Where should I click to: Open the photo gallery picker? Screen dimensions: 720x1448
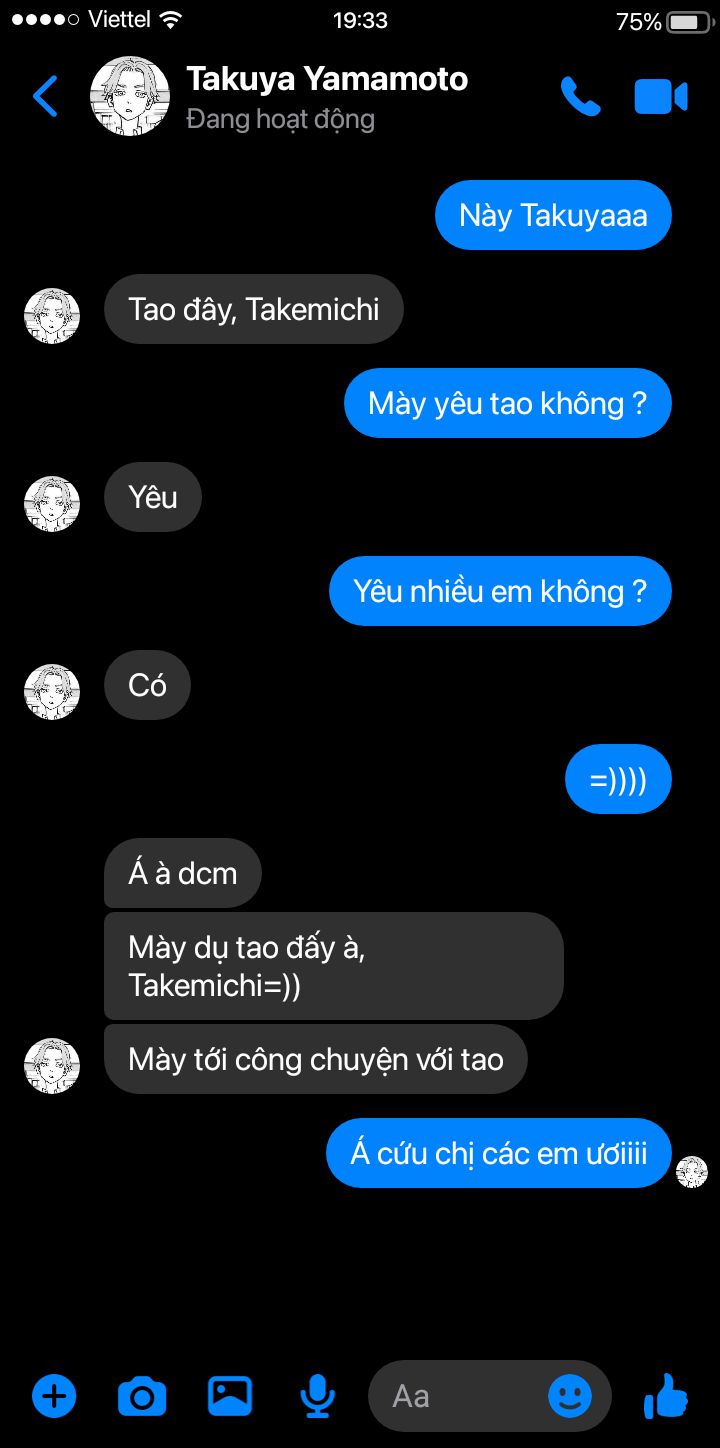pyautogui.click(x=230, y=1395)
